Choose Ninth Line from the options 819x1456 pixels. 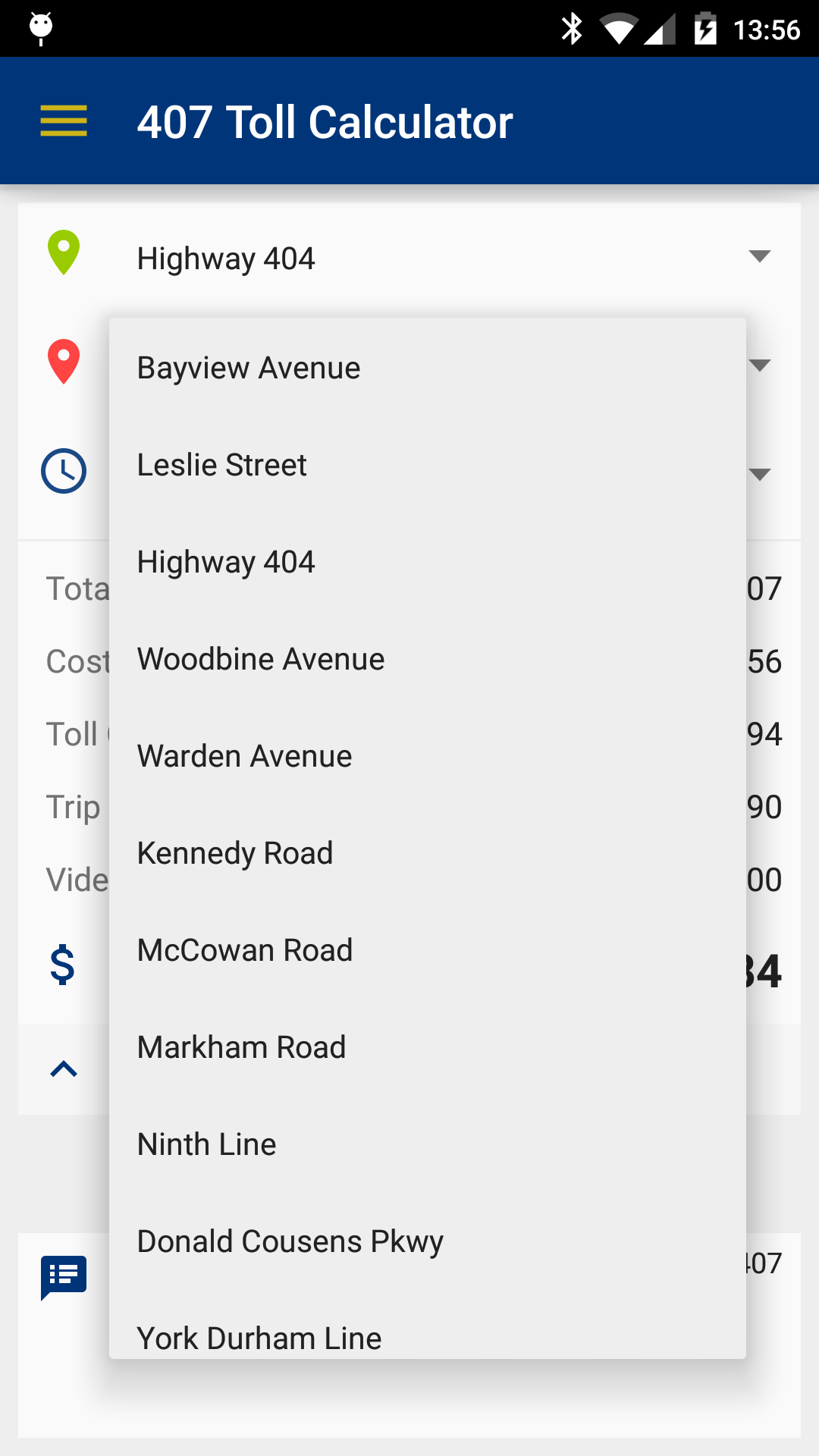coord(206,1144)
